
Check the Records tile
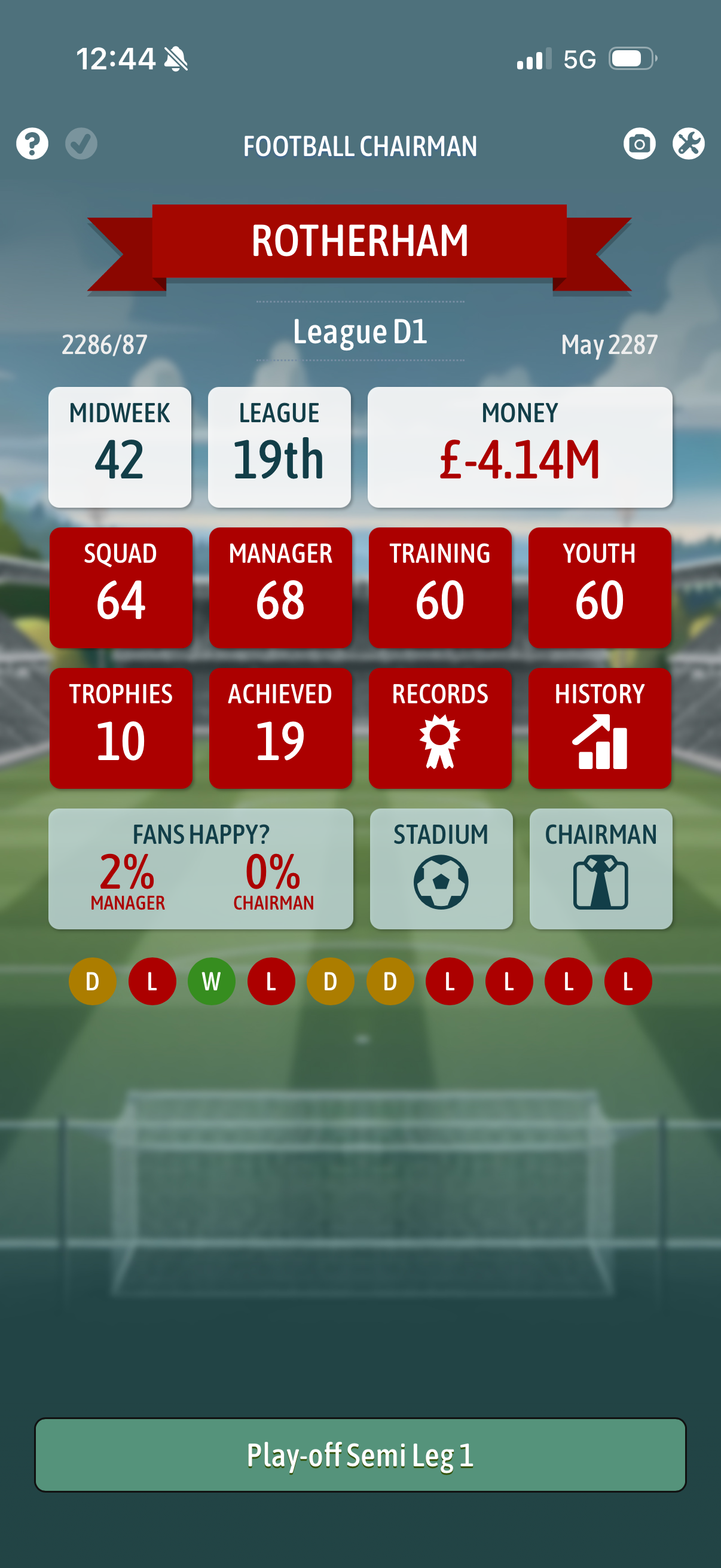[440, 728]
